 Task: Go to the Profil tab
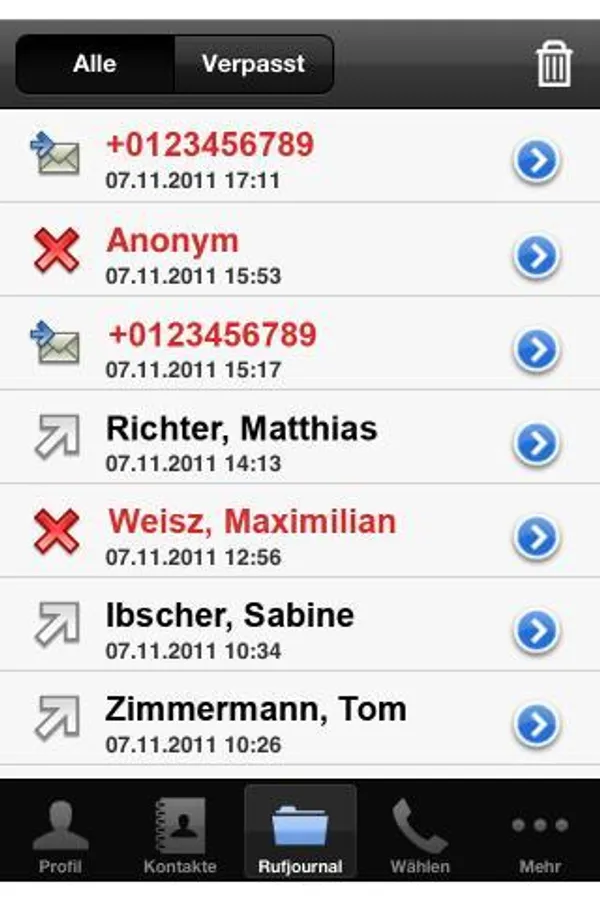coord(60,836)
